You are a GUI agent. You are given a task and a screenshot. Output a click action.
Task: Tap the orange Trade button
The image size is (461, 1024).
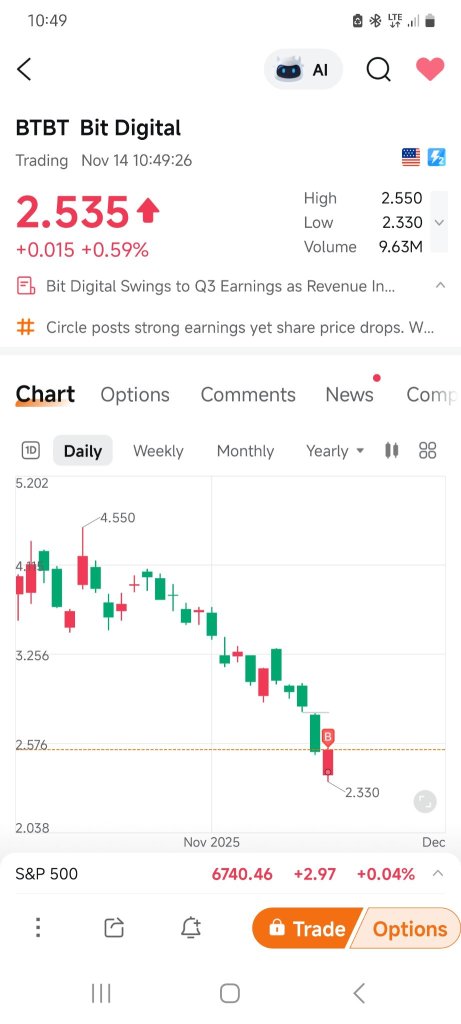(x=307, y=928)
